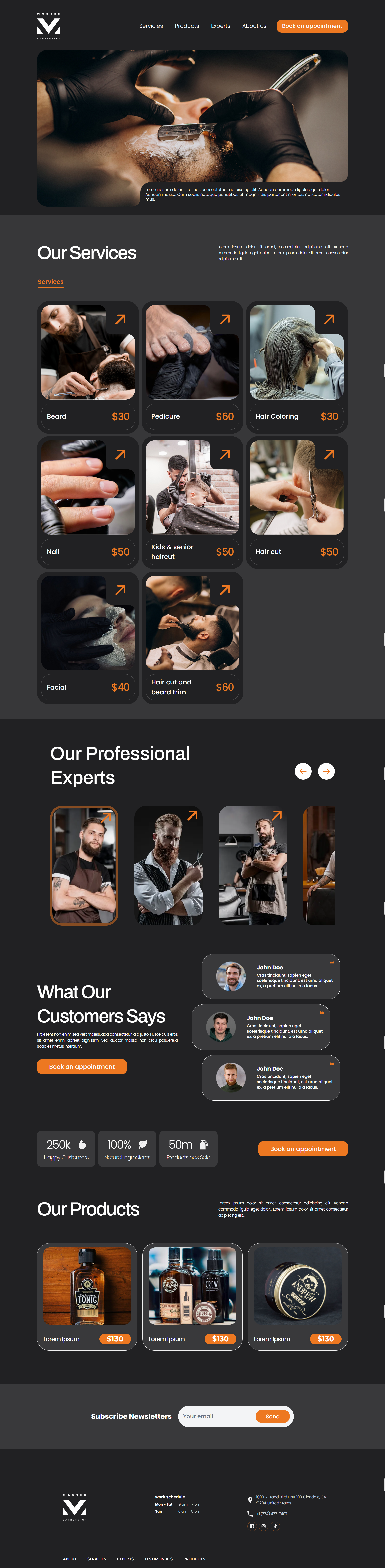Select the Kids & senior haircut card
The image size is (385, 1568).
(192, 502)
